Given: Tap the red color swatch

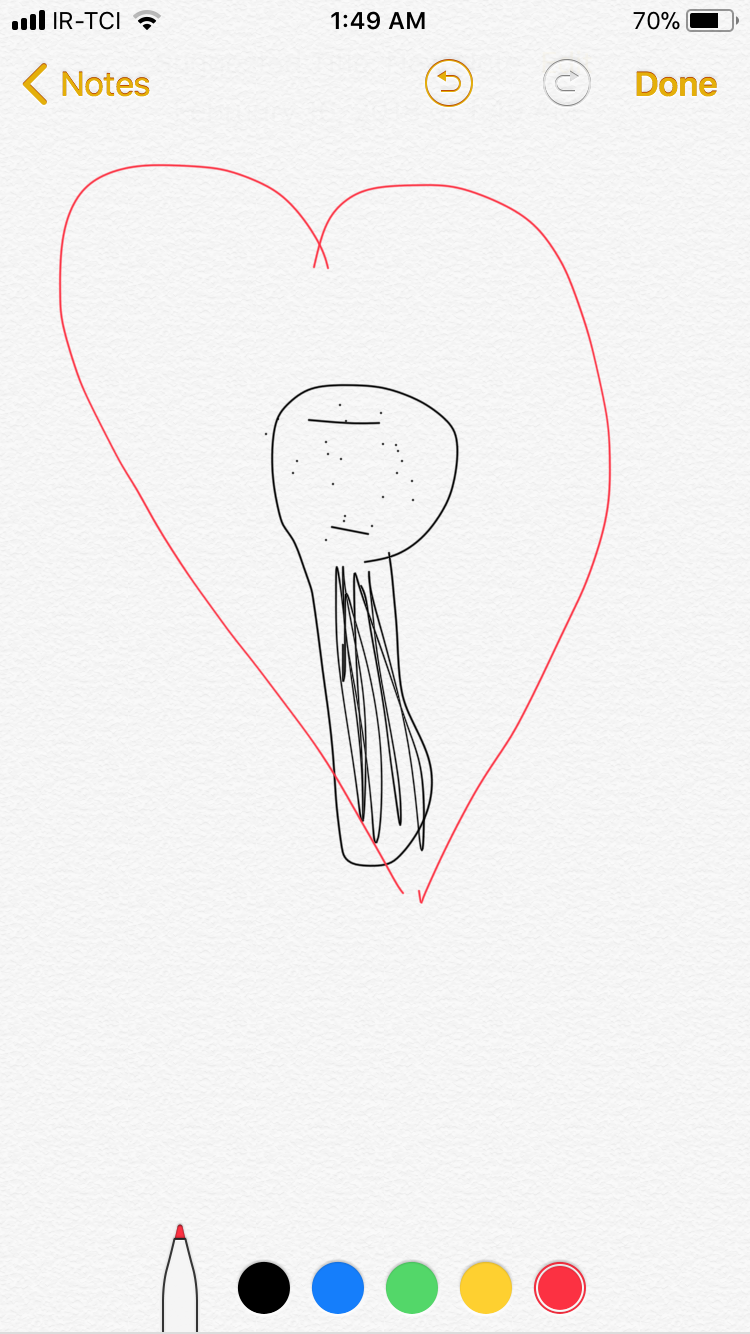Looking at the screenshot, I should (560, 1288).
